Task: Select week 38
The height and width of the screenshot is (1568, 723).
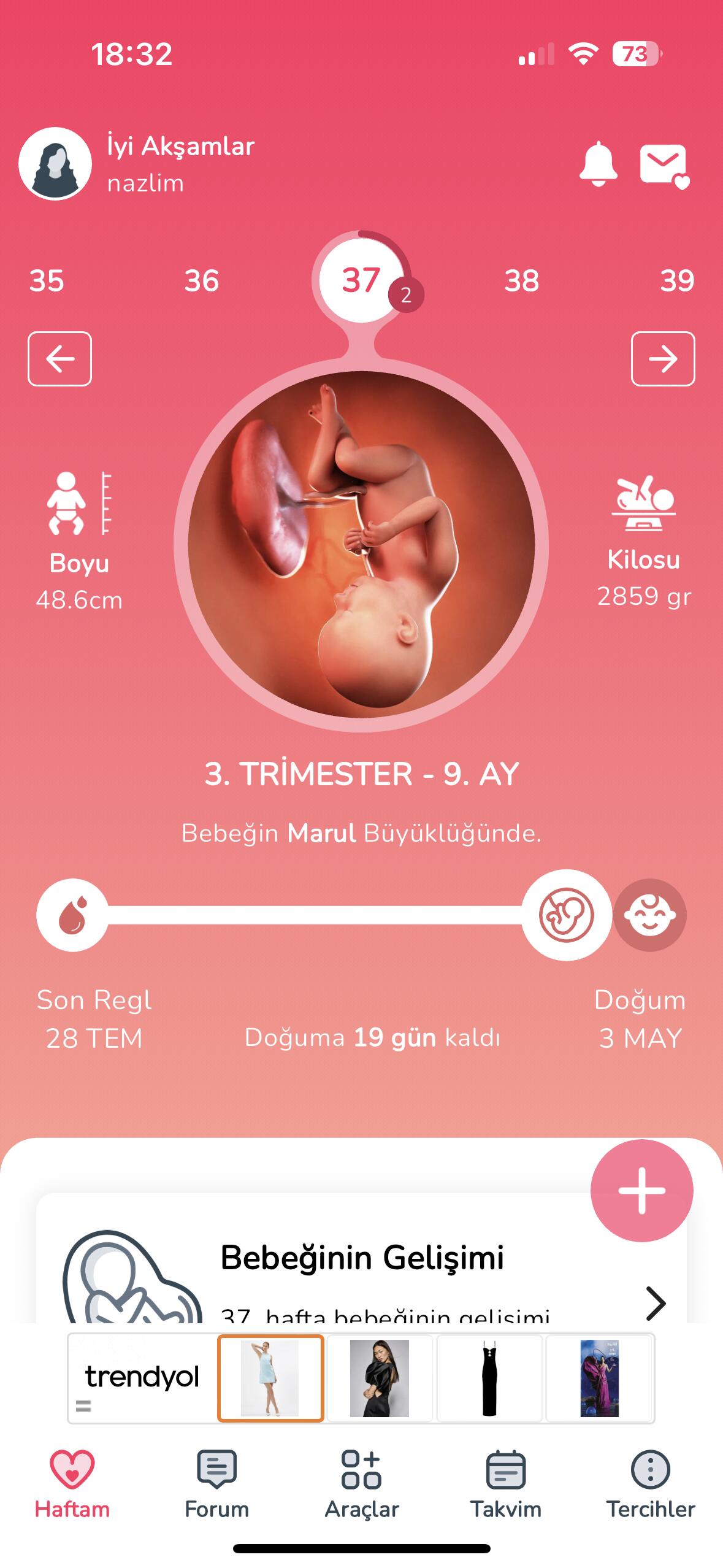Action: pyautogui.click(x=522, y=281)
